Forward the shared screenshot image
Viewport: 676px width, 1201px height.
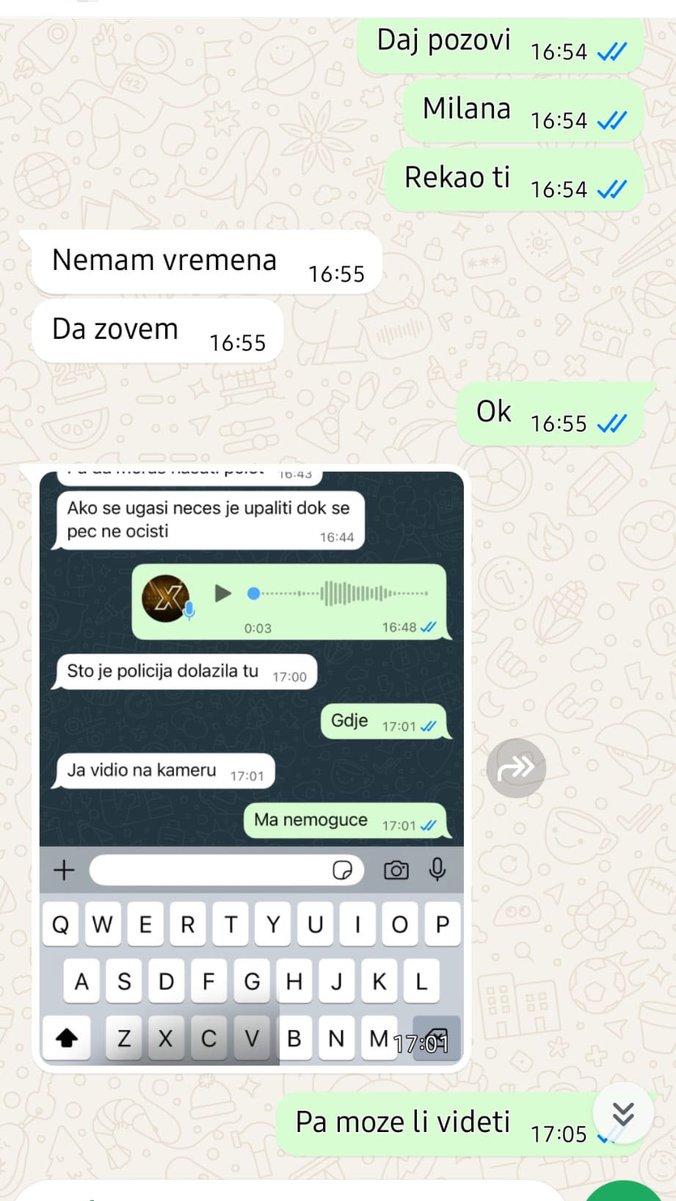tap(516, 768)
